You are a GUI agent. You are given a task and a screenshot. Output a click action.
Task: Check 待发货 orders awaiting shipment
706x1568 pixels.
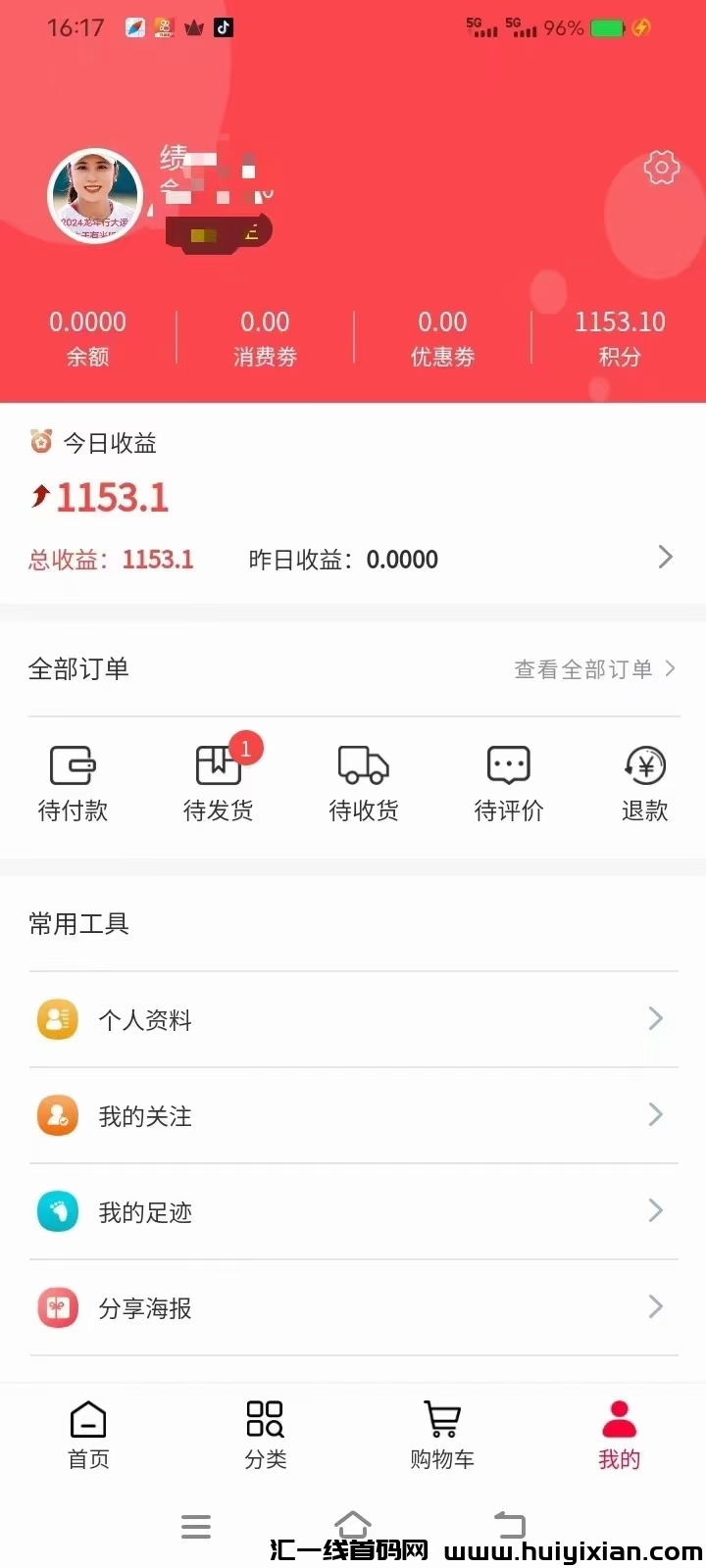click(x=219, y=782)
